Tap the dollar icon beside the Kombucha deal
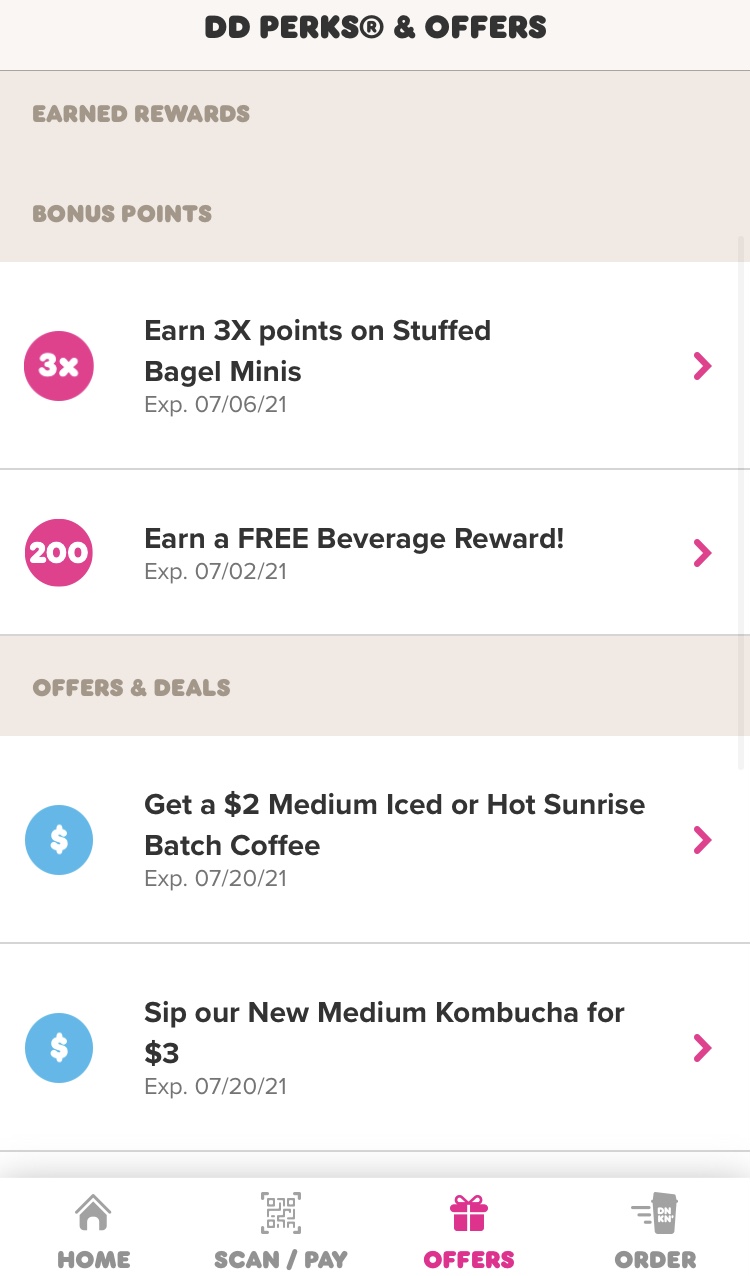The height and width of the screenshot is (1276, 750). click(x=59, y=1048)
